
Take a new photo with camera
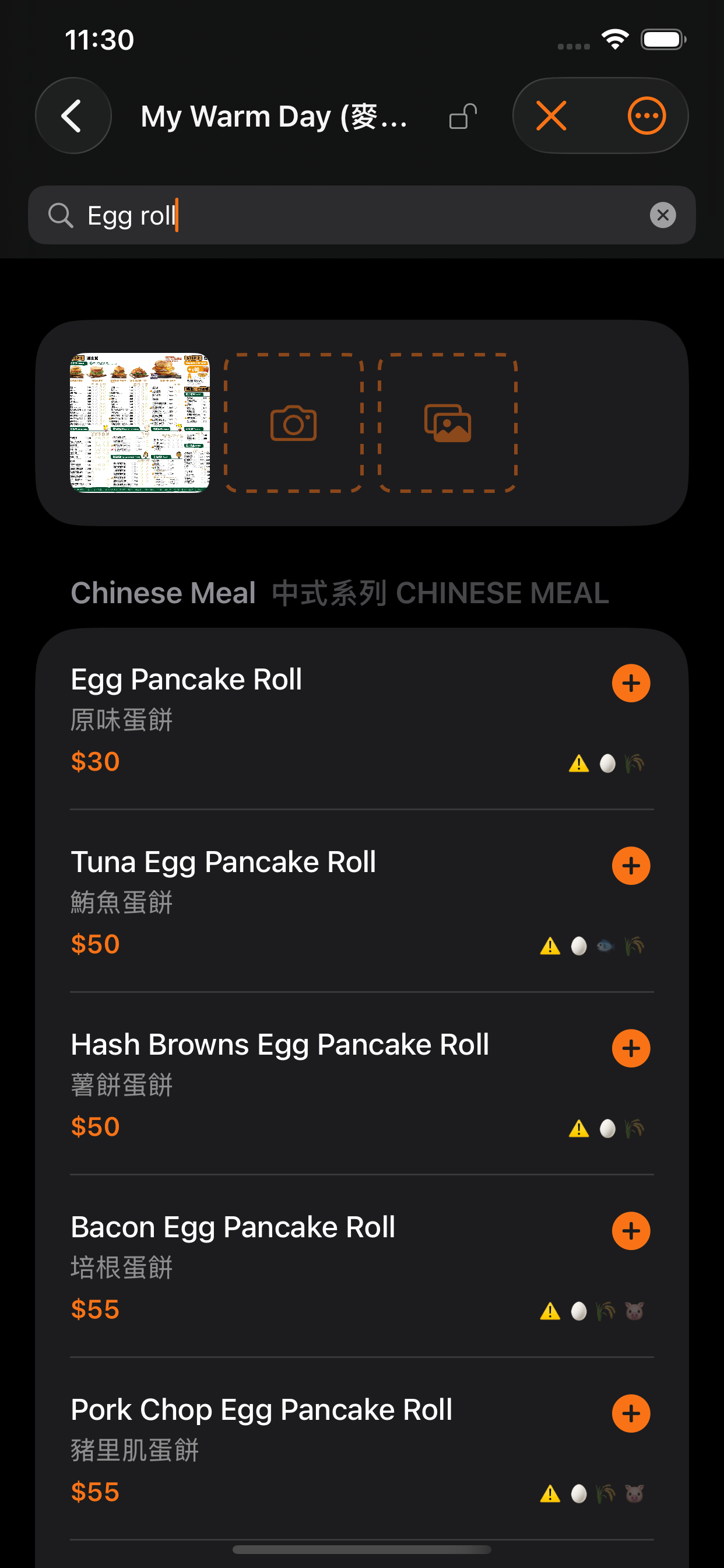(293, 422)
